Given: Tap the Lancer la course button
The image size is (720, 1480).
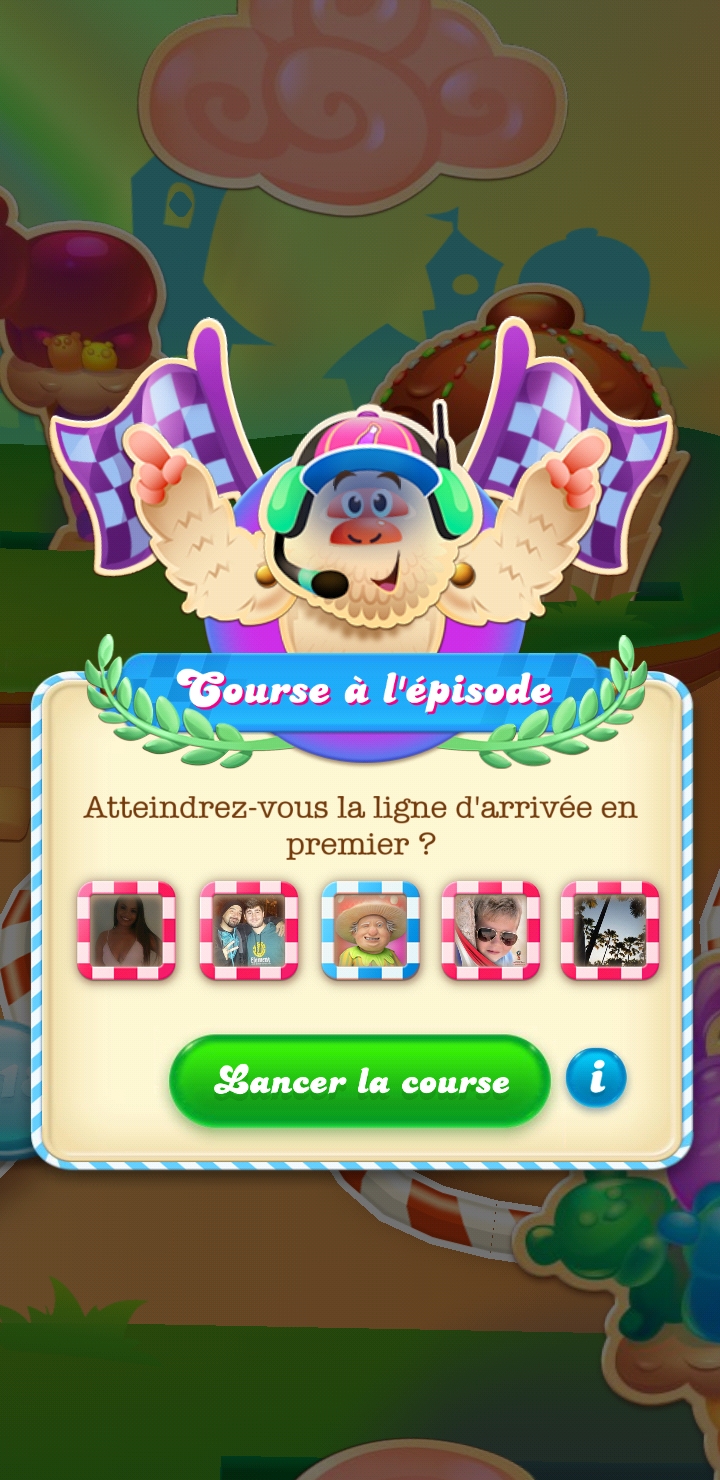Looking at the screenshot, I should coord(360,1081).
